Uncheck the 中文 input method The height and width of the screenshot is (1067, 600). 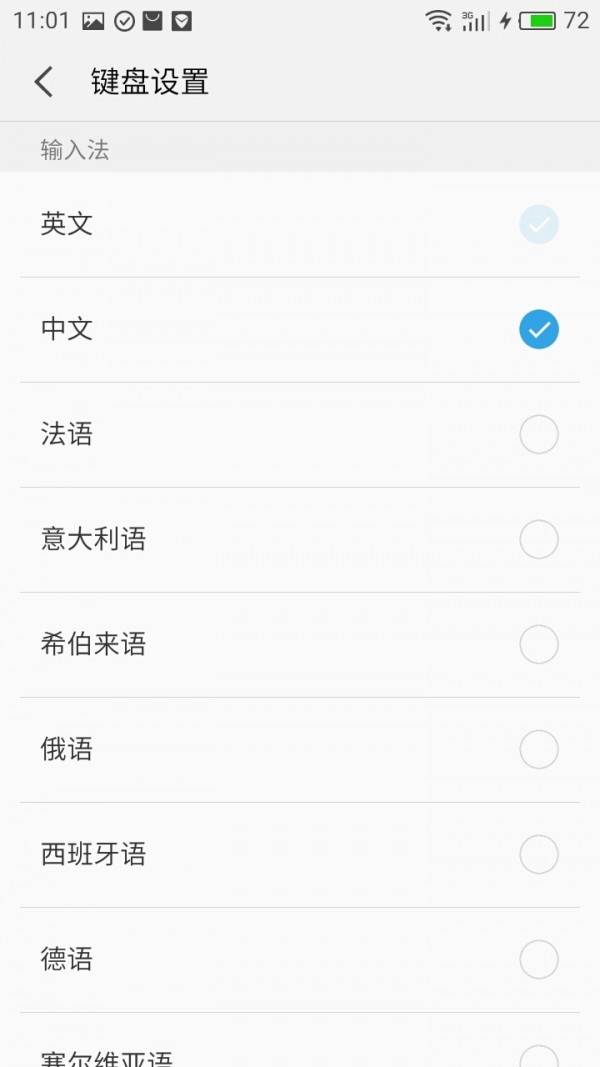538,329
